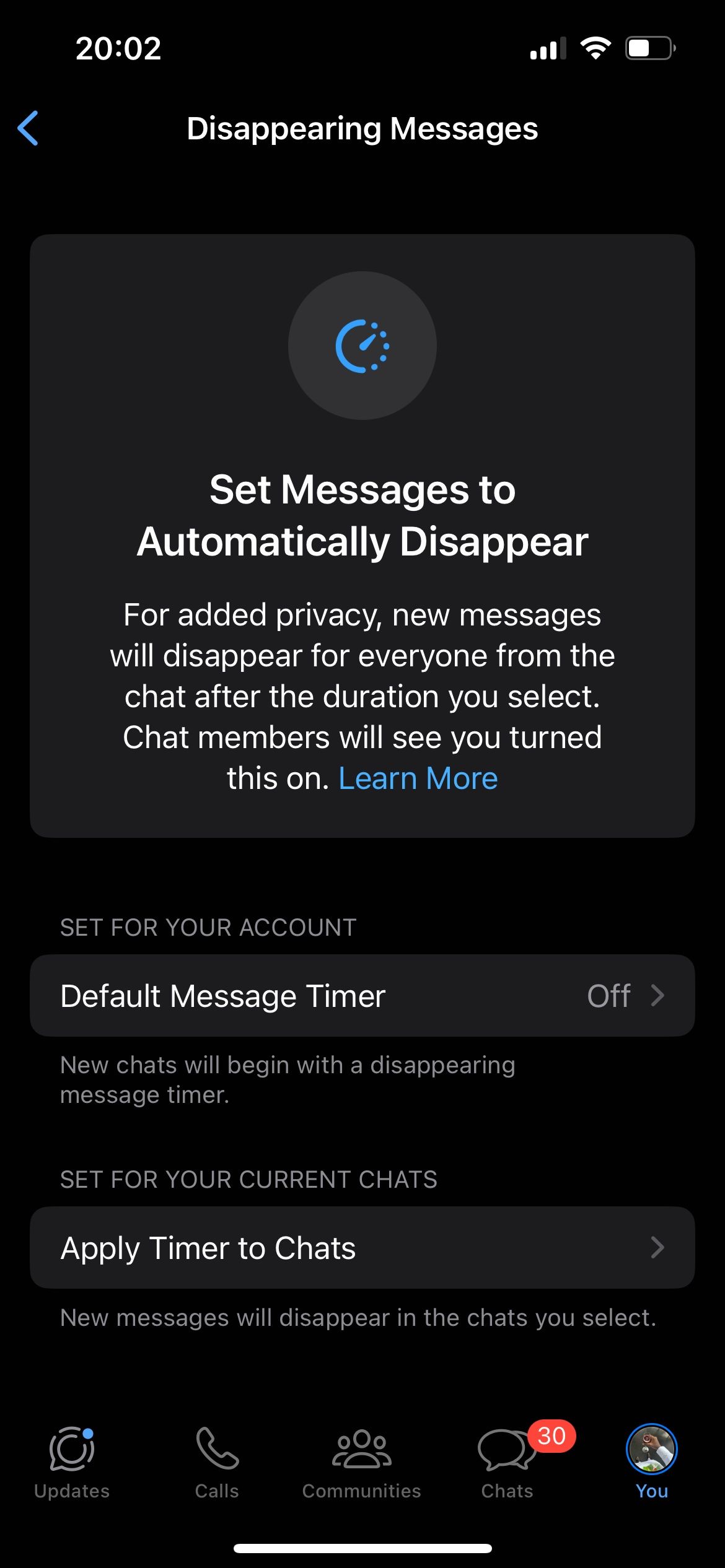Expand Apply Timer to Chats
This screenshot has width=725, height=1568.
click(x=362, y=1247)
